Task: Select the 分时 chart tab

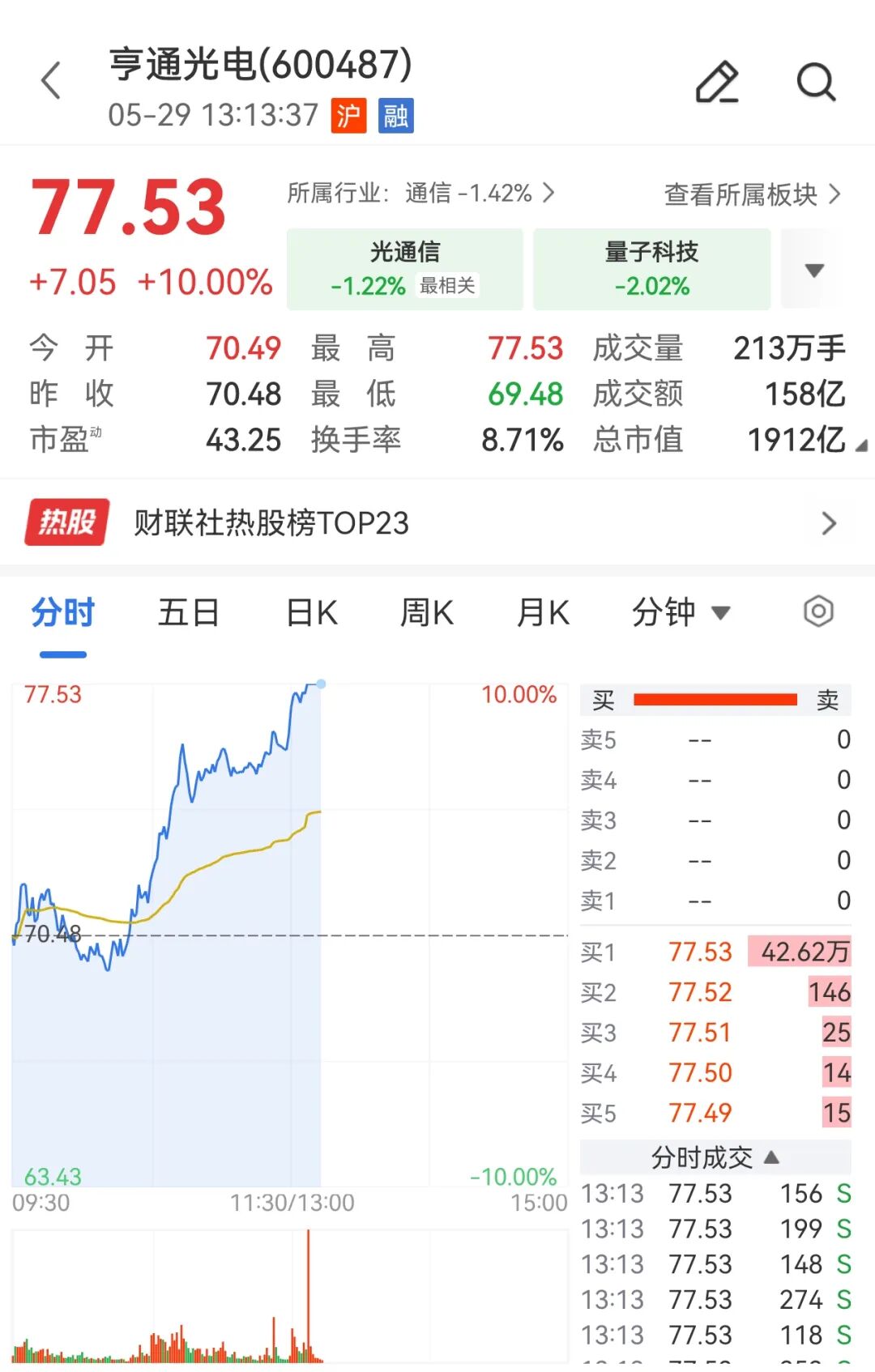Action: tap(63, 612)
